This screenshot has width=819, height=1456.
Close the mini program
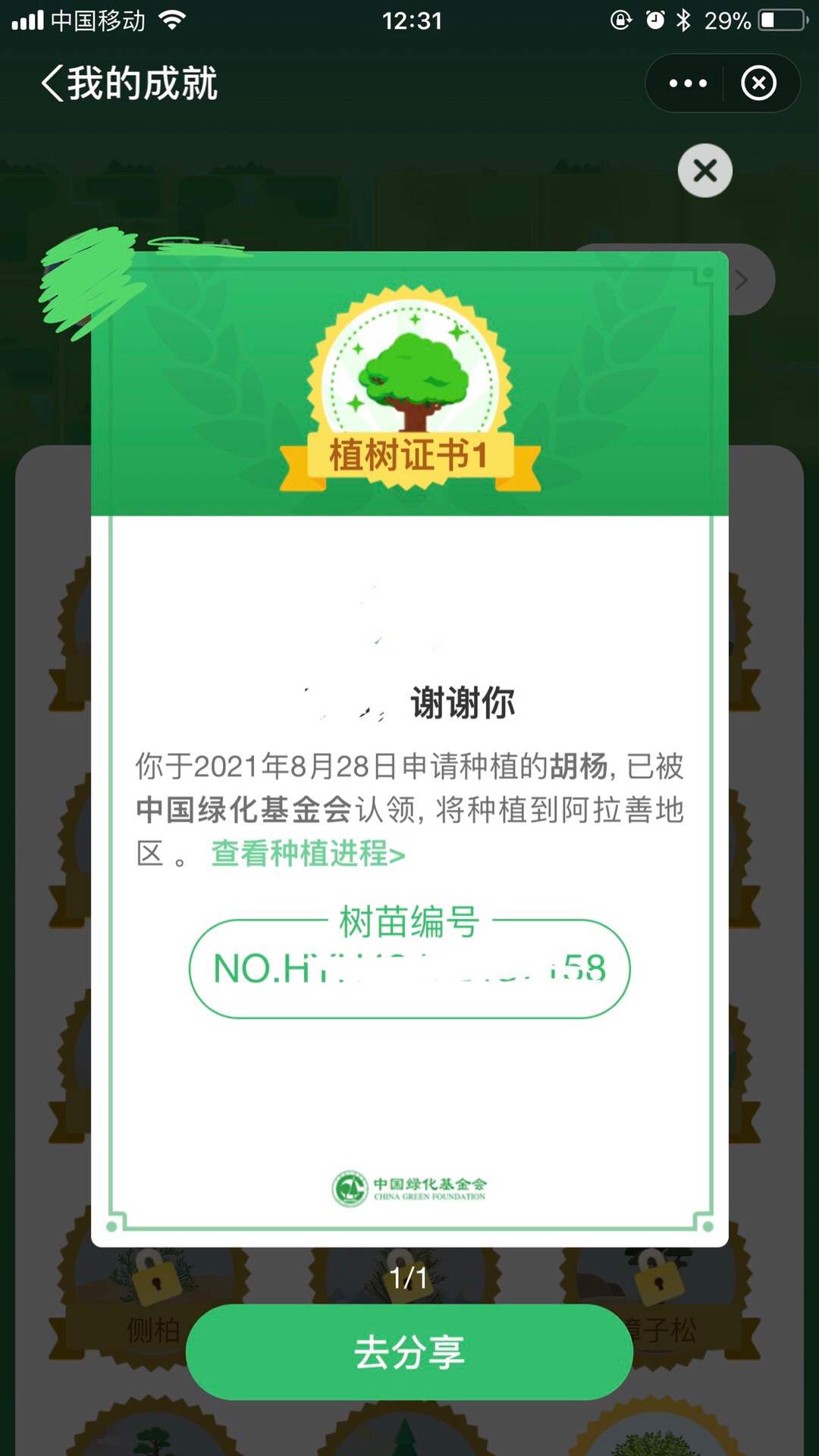coord(758,83)
